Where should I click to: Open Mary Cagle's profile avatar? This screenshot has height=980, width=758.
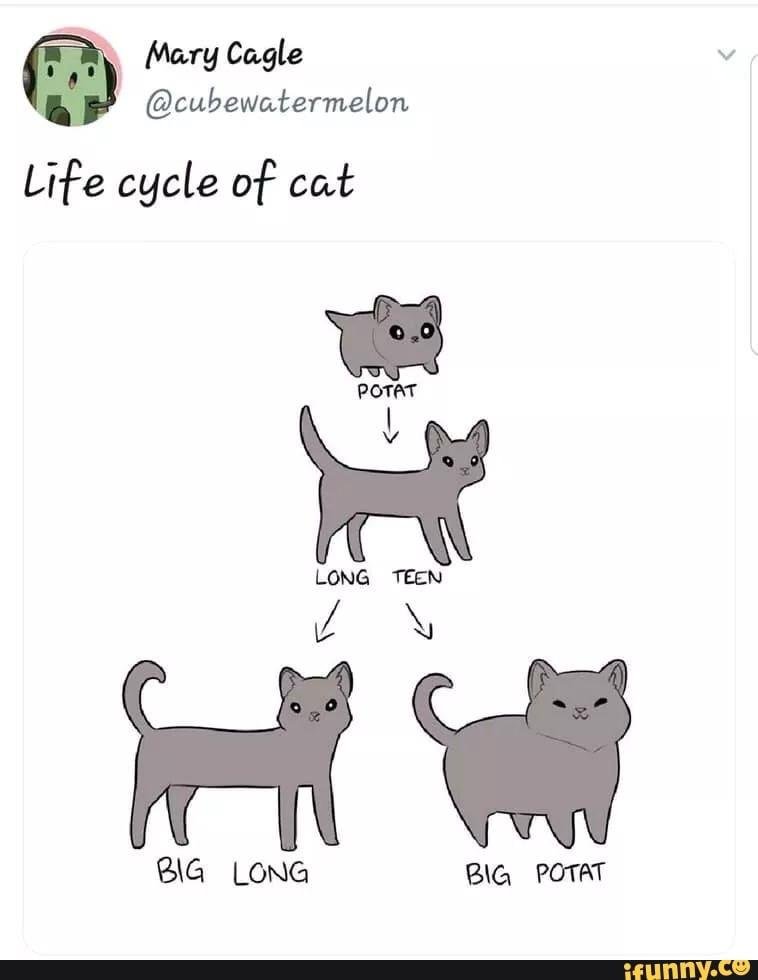click(72, 77)
